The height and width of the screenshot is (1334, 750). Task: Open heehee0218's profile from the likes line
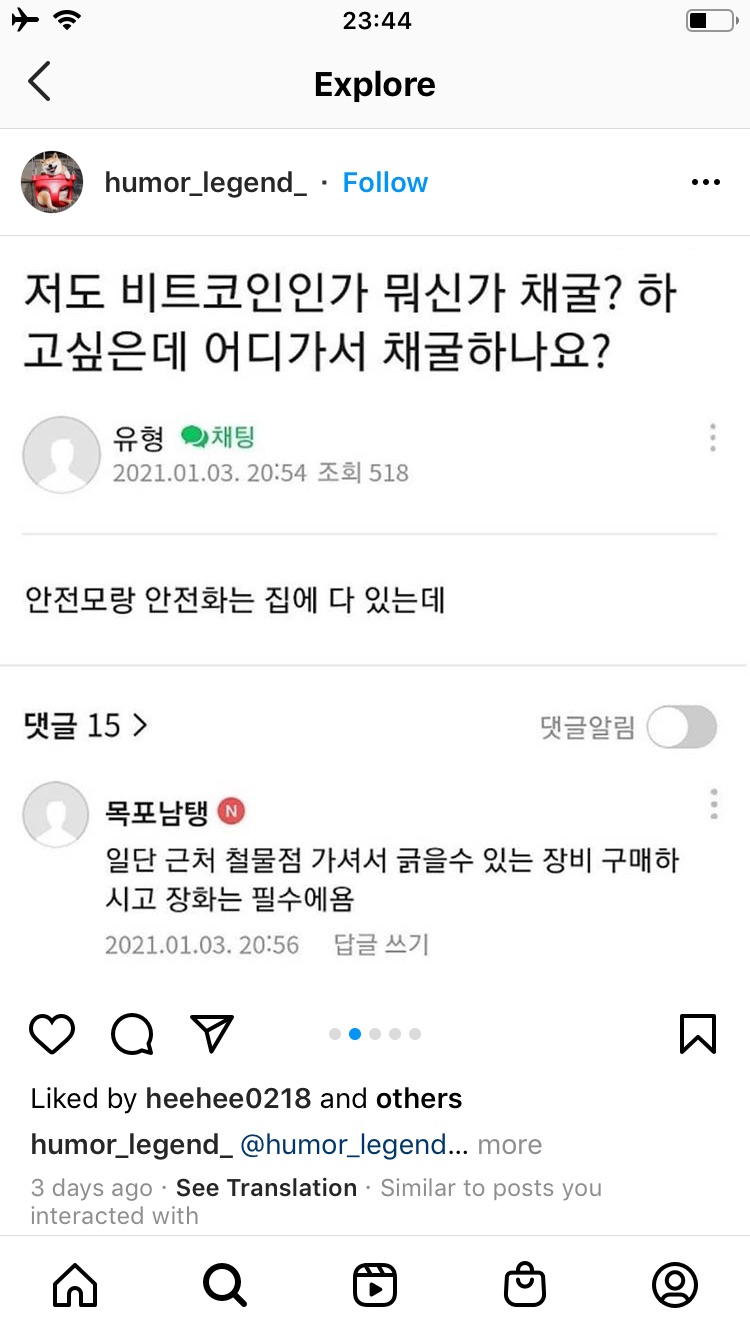[x=228, y=1098]
